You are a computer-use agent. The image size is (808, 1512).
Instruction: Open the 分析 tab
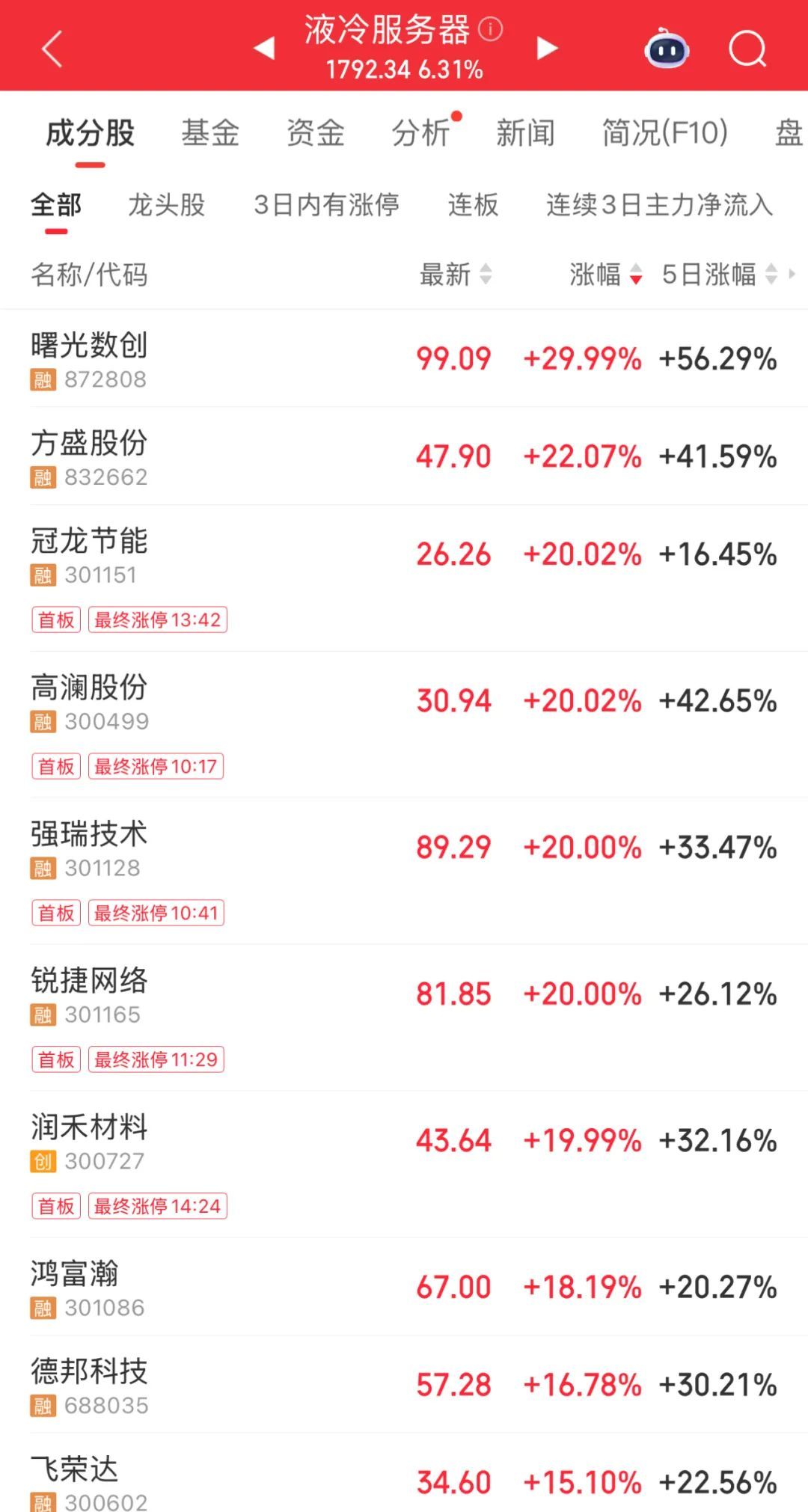(421, 133)
